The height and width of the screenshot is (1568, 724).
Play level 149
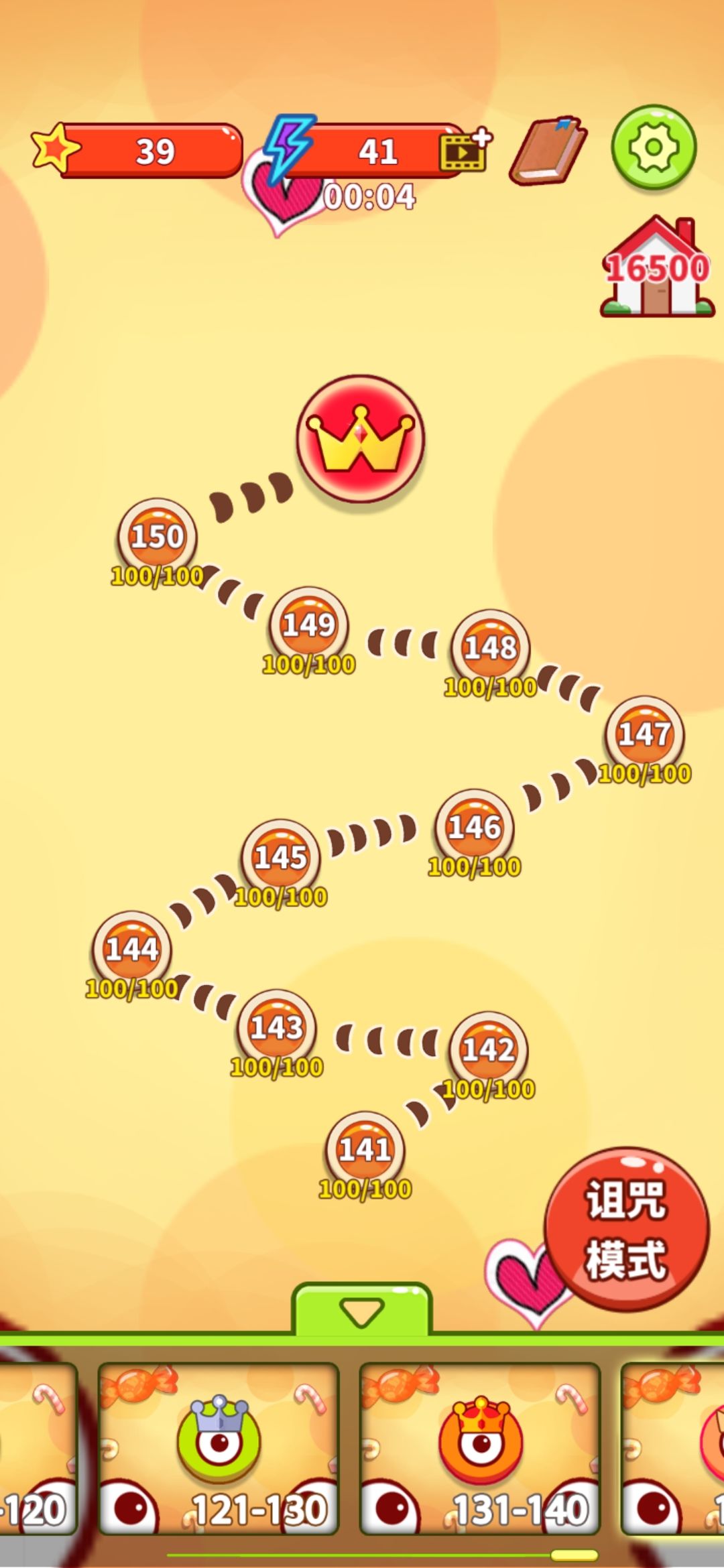point(308,626)
